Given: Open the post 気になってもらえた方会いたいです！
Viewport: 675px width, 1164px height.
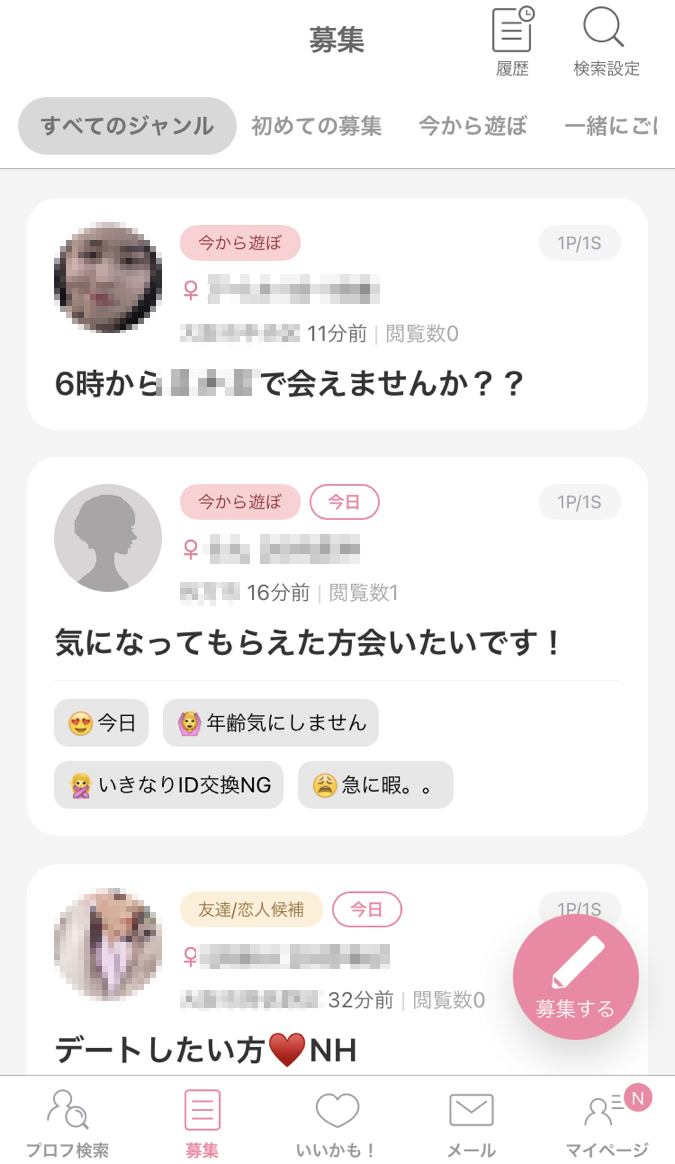Looking at the screenshot, I should [309, 642].
